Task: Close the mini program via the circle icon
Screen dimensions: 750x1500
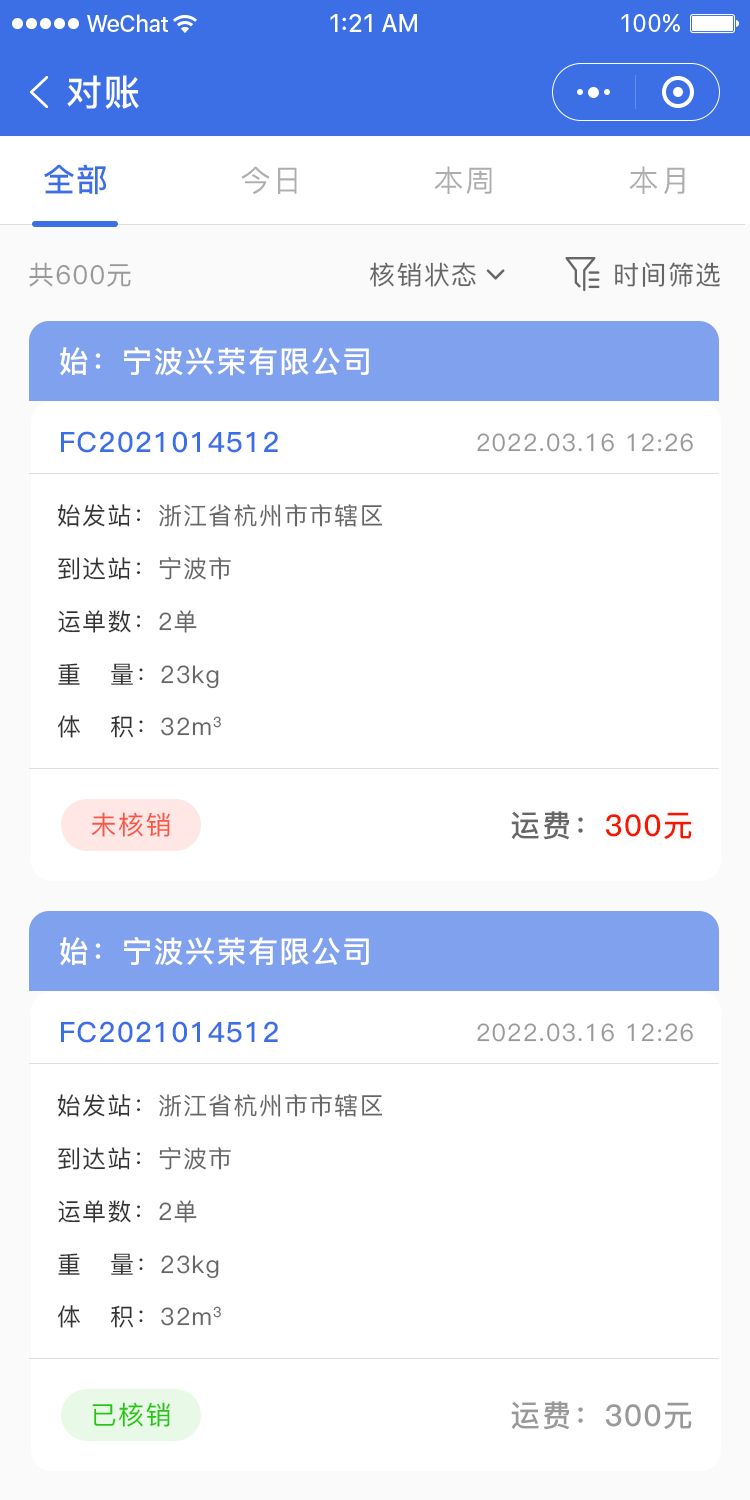Action: click(678, 93)
